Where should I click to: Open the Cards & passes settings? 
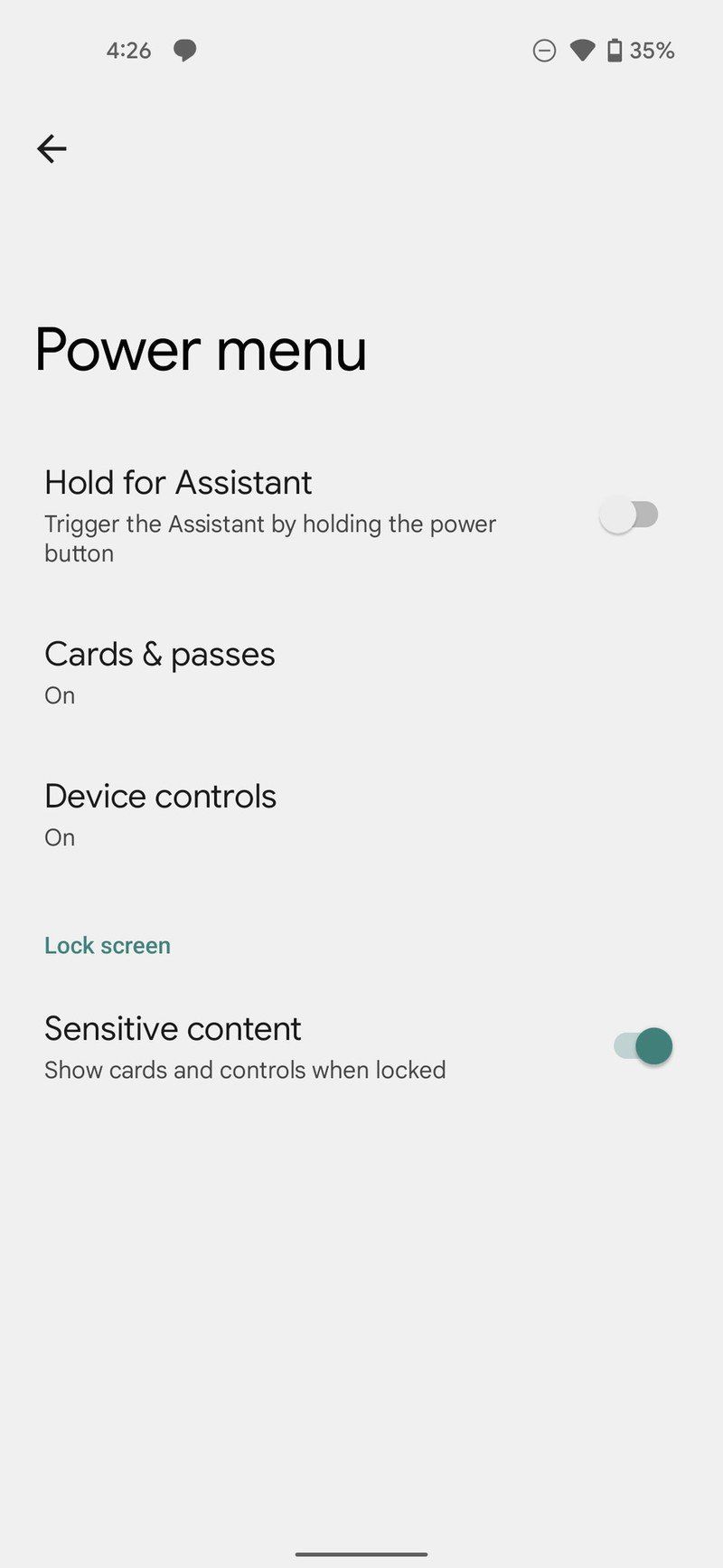160,654
